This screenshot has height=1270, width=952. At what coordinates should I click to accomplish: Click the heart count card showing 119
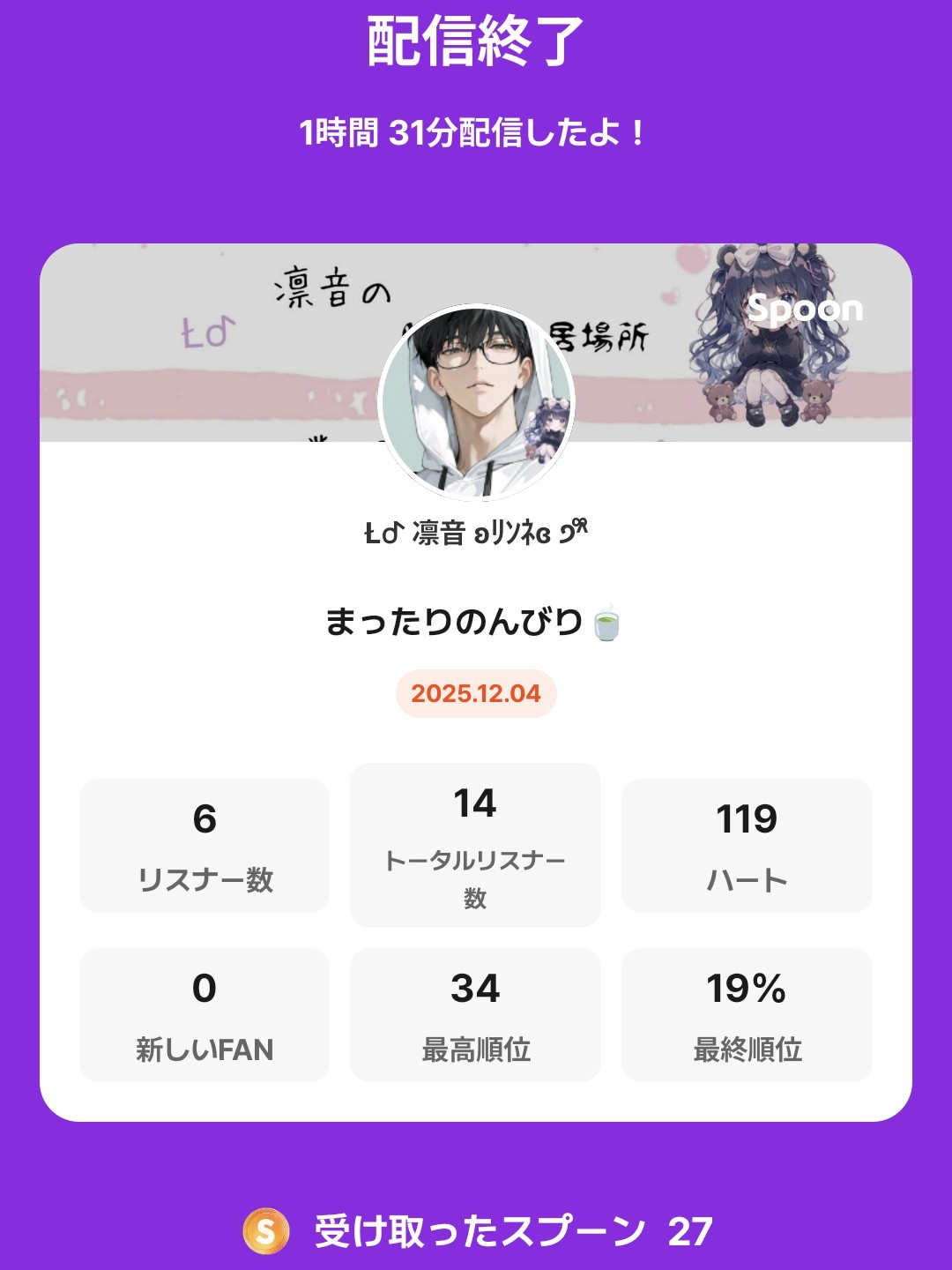tap(747, 844)
